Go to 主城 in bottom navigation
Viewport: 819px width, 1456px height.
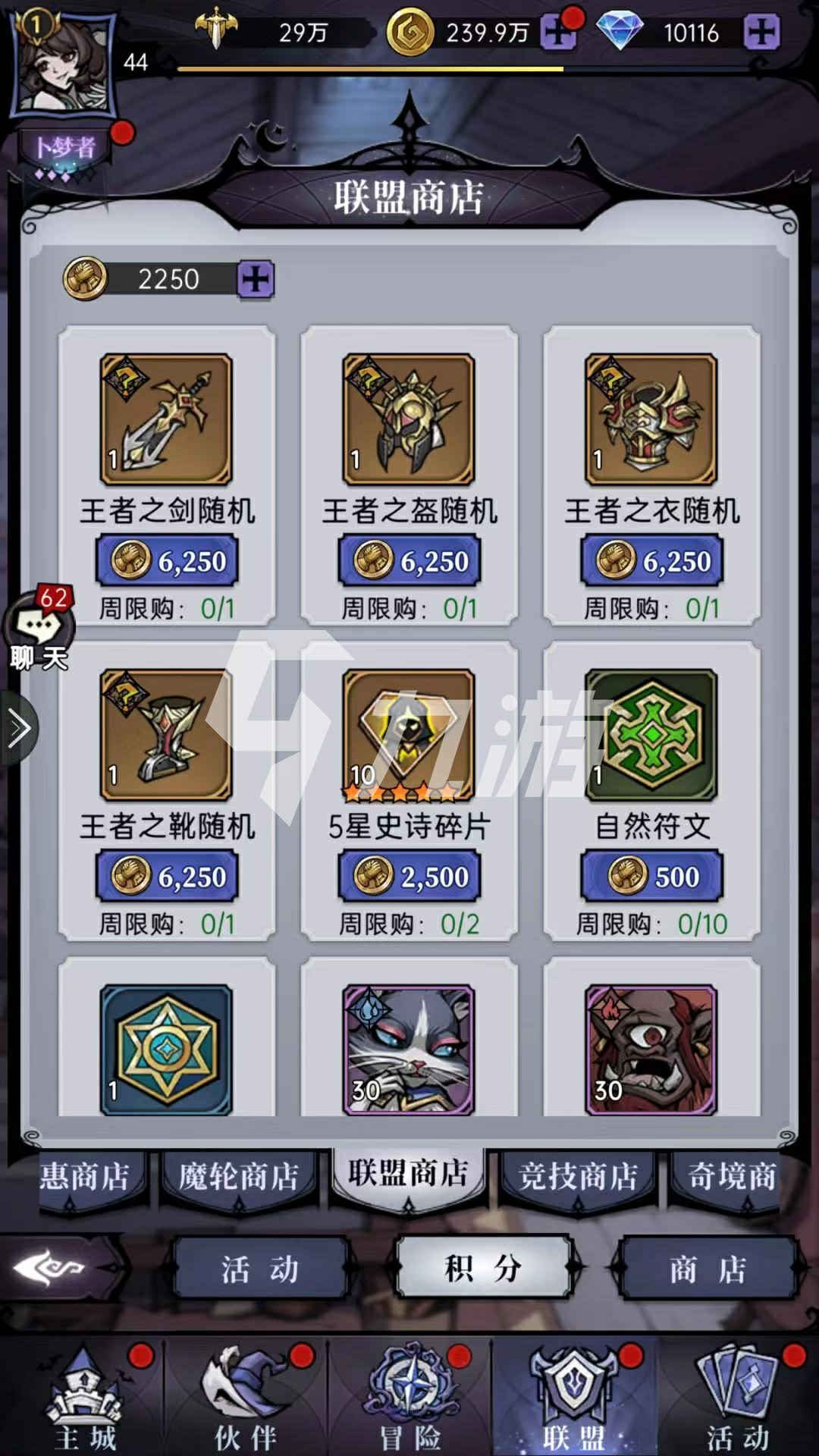click(x=85, y=1399)
